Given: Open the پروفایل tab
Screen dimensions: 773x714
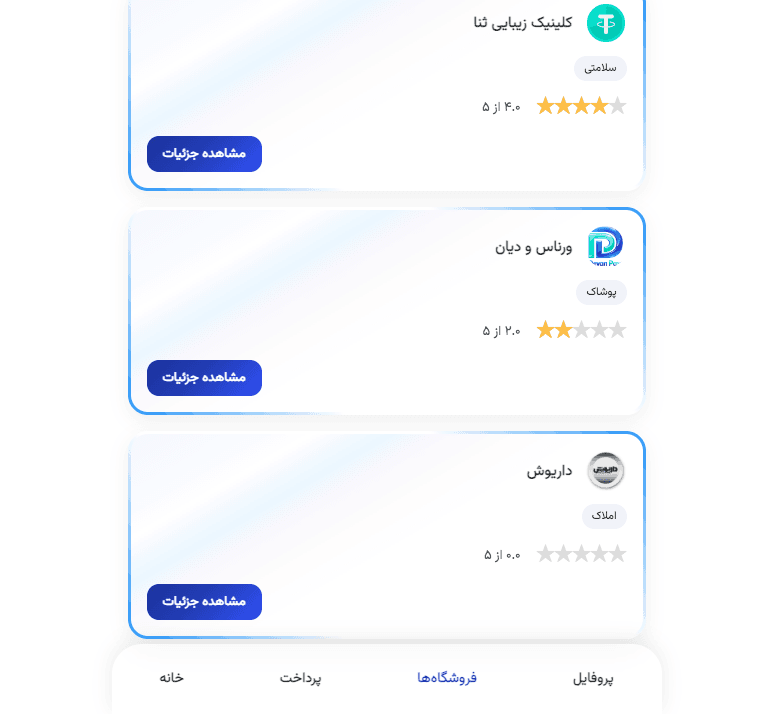Looking at the screenshot, I should tap(593, 678).
